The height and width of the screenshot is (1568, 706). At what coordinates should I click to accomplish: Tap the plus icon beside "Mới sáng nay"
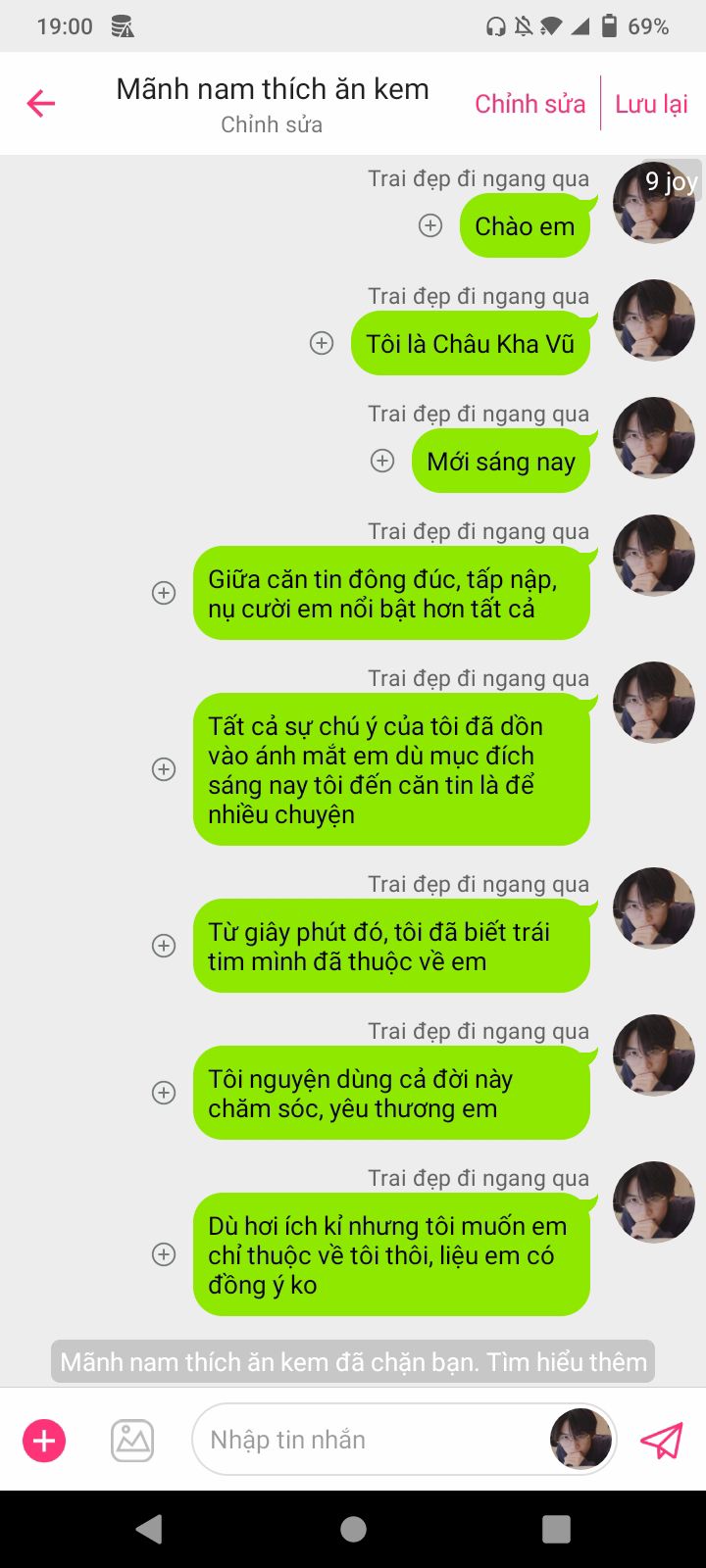[382, 462]
